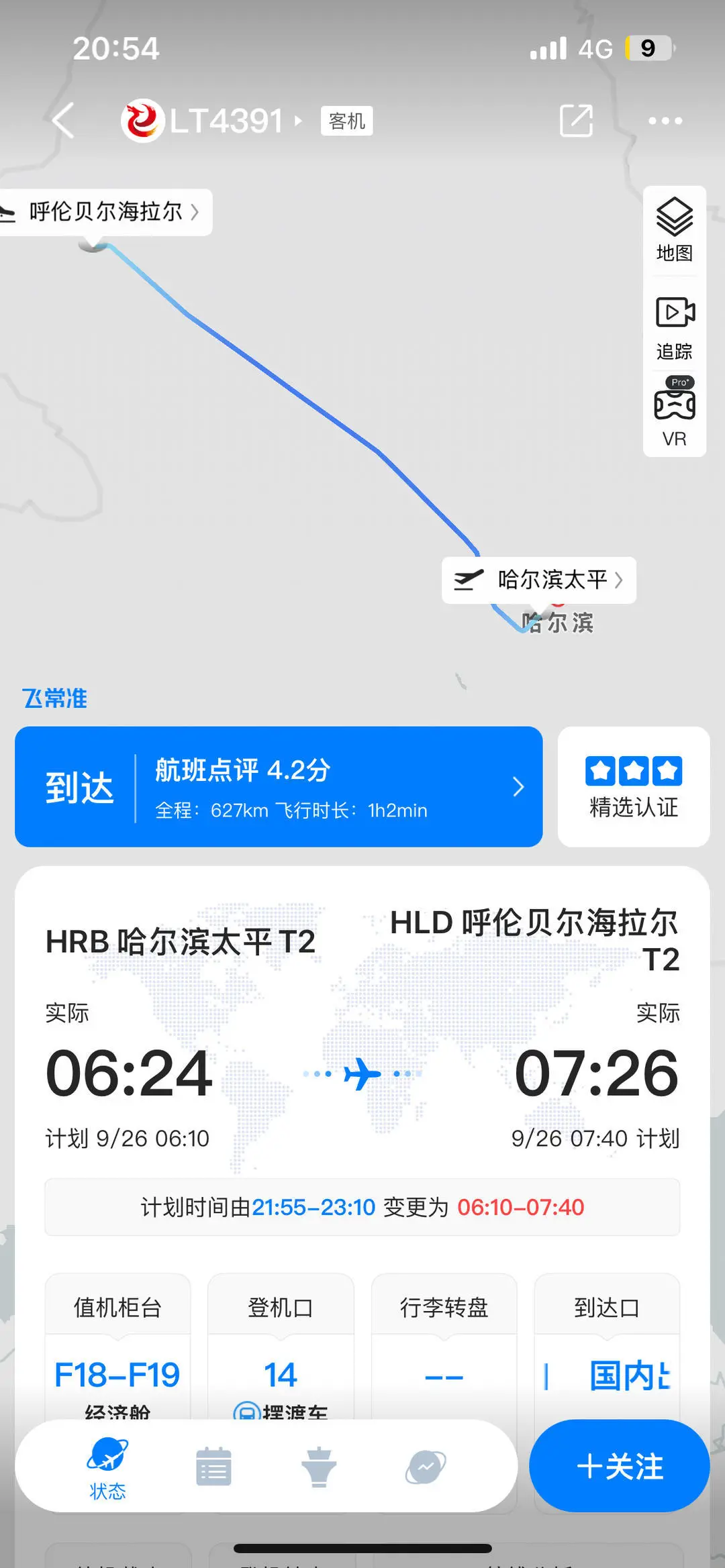This screenshot has height=1568, width=725.
Task: Open the three-dot overflow menu
Action: coord(665,121)
